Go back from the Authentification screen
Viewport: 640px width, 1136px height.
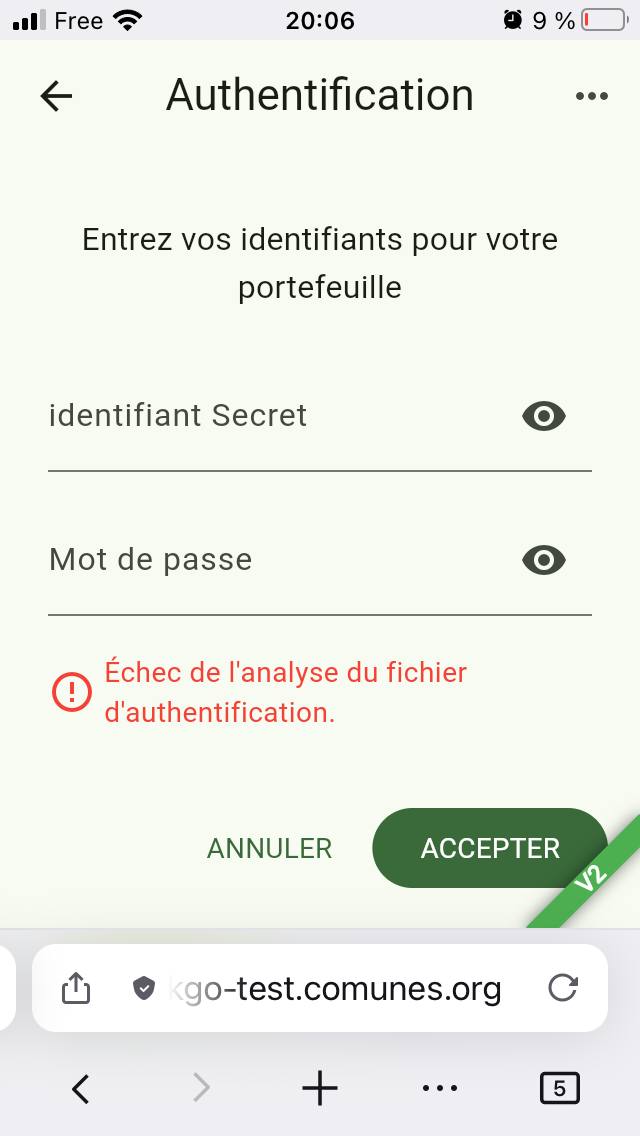57,96
